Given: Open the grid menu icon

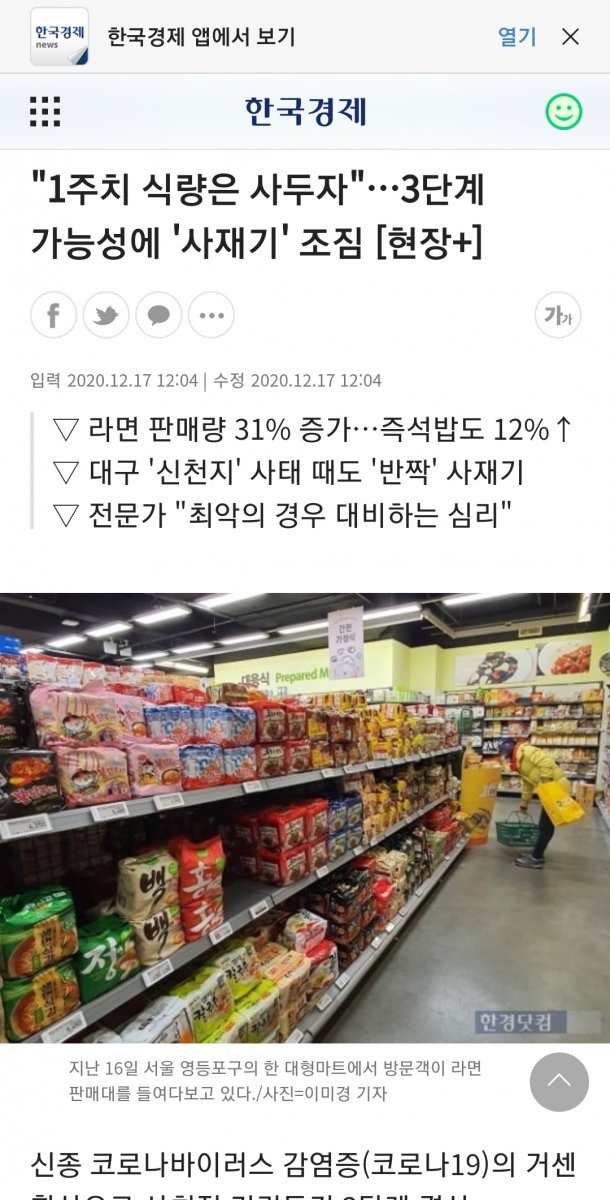Looking at the screenshot, I should coord(45,111).
